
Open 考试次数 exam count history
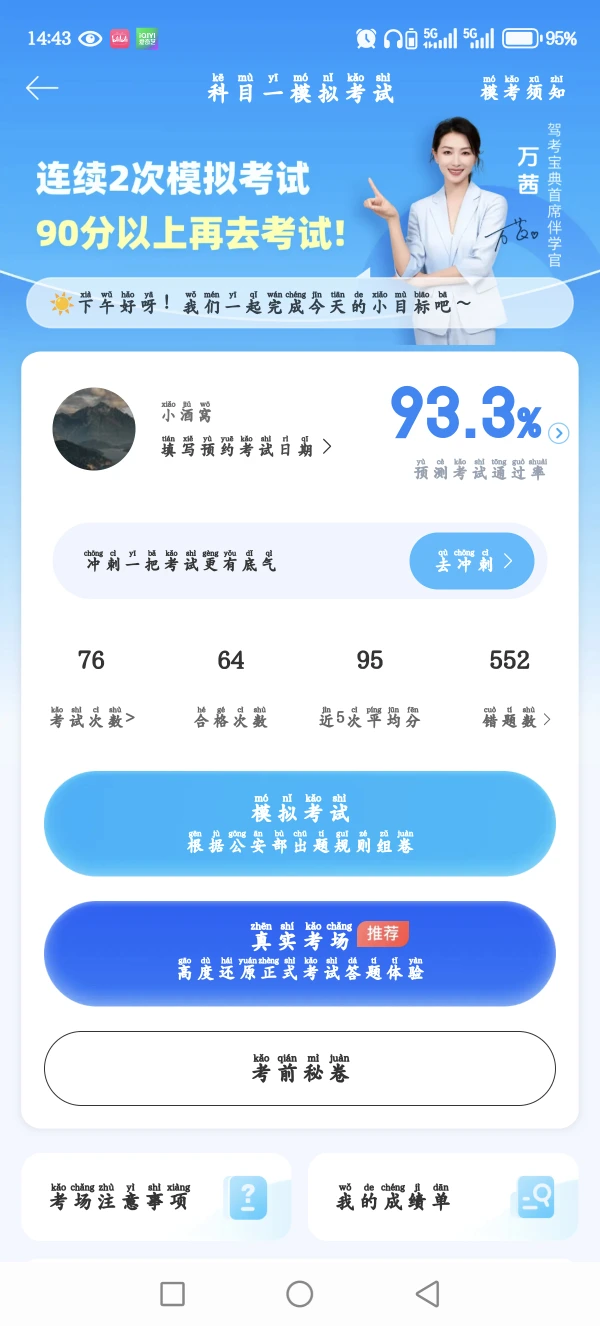tap(92, 718)
